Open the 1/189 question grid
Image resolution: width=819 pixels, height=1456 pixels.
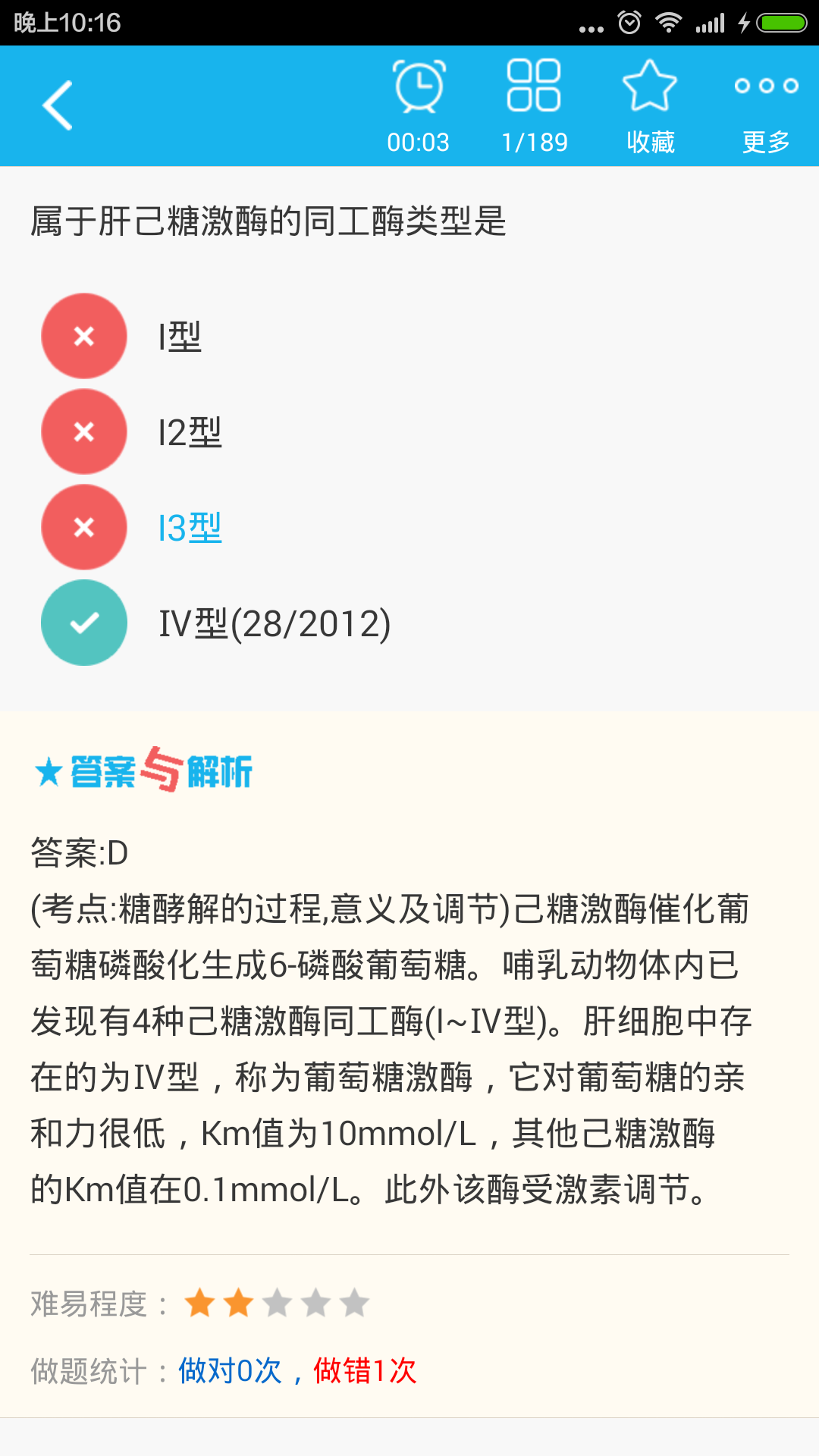click(534, 105)
